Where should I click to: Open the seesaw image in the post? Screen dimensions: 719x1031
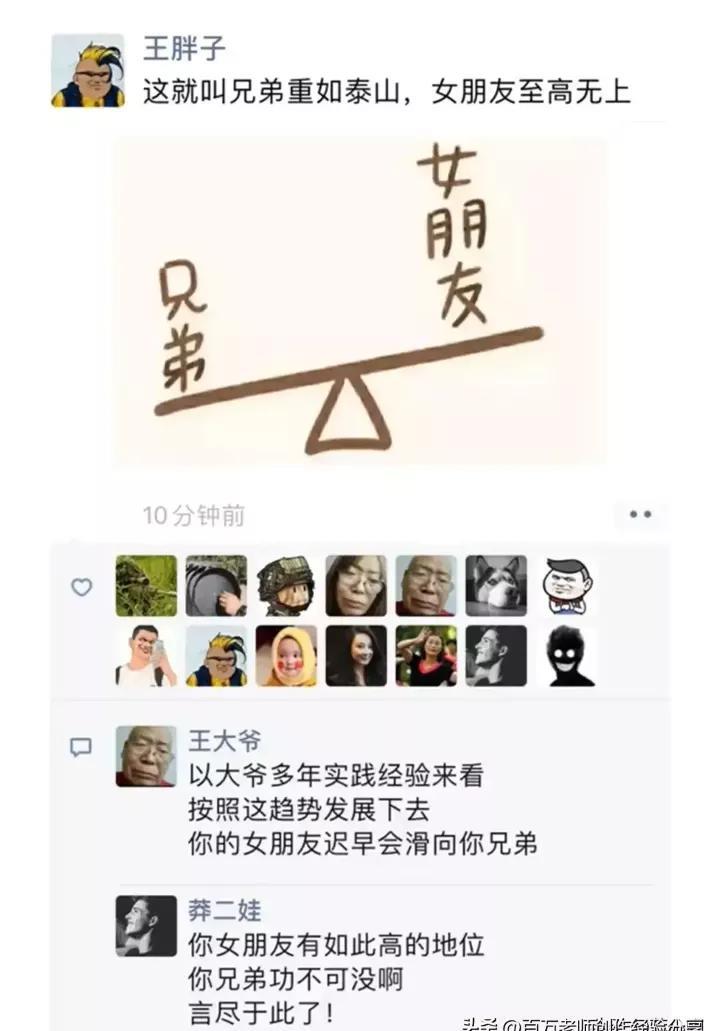click(x=359, y=300)
